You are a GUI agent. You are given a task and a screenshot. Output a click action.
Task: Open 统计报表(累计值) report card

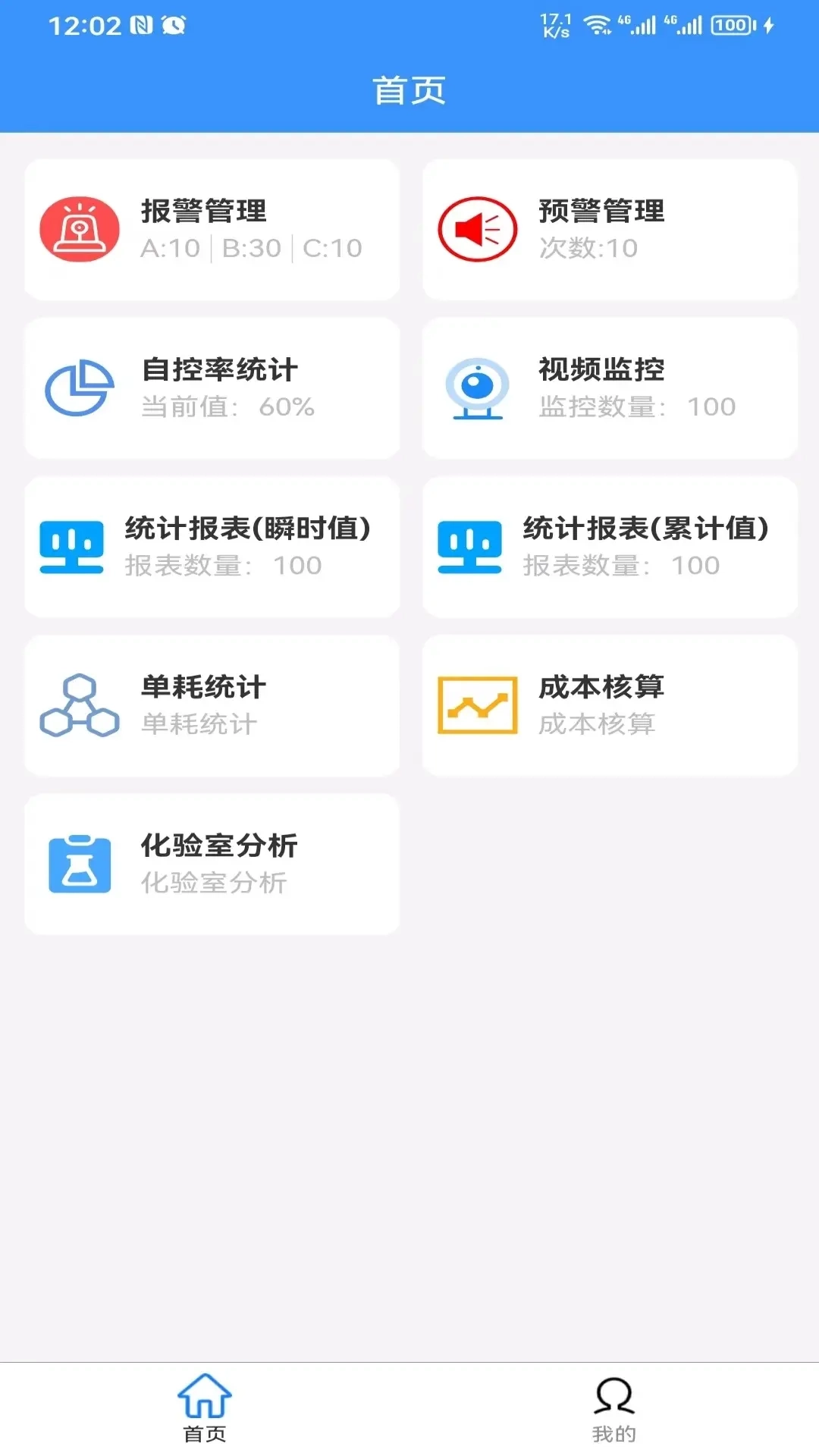coord(610,547)
